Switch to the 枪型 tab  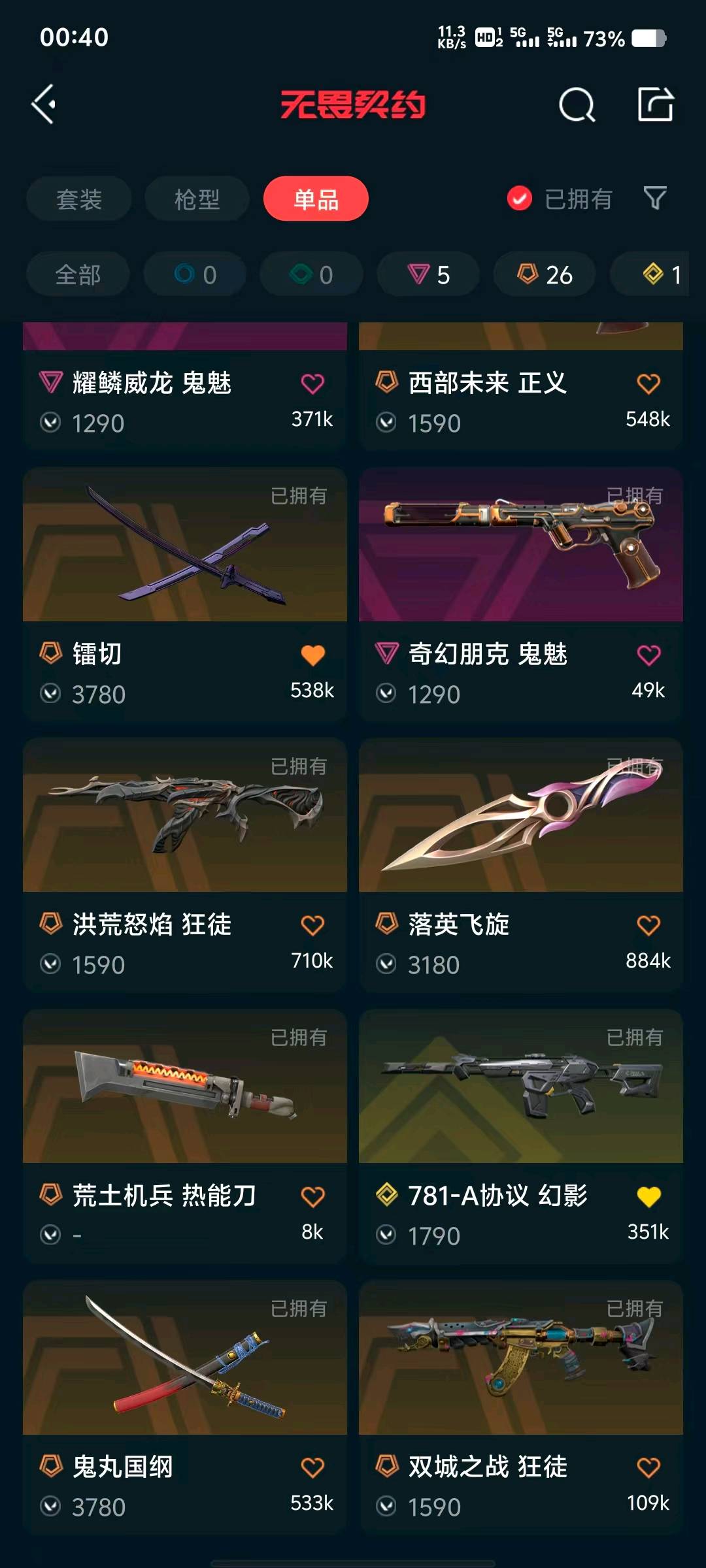pos(197,199)
